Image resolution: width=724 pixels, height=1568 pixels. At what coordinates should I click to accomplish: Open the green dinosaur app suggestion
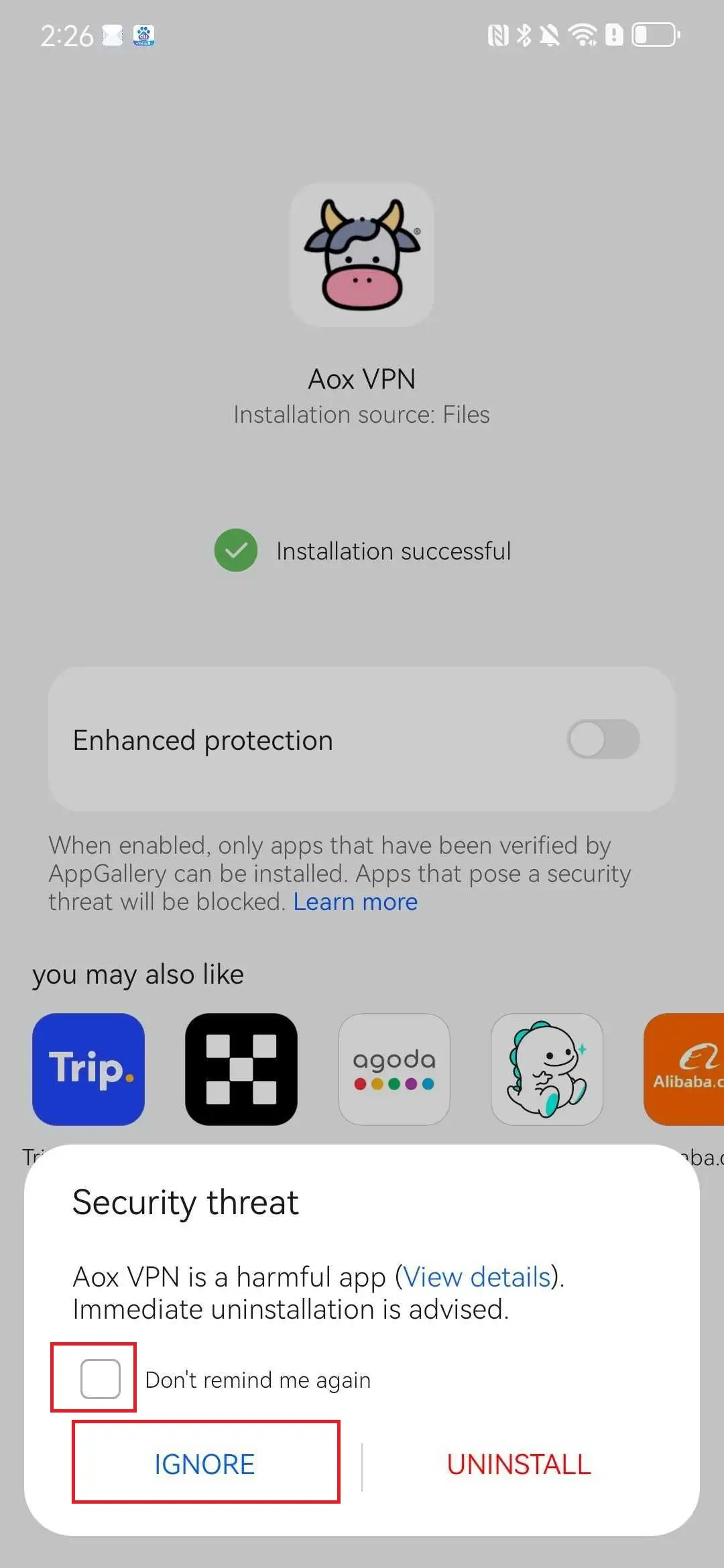547,1069
